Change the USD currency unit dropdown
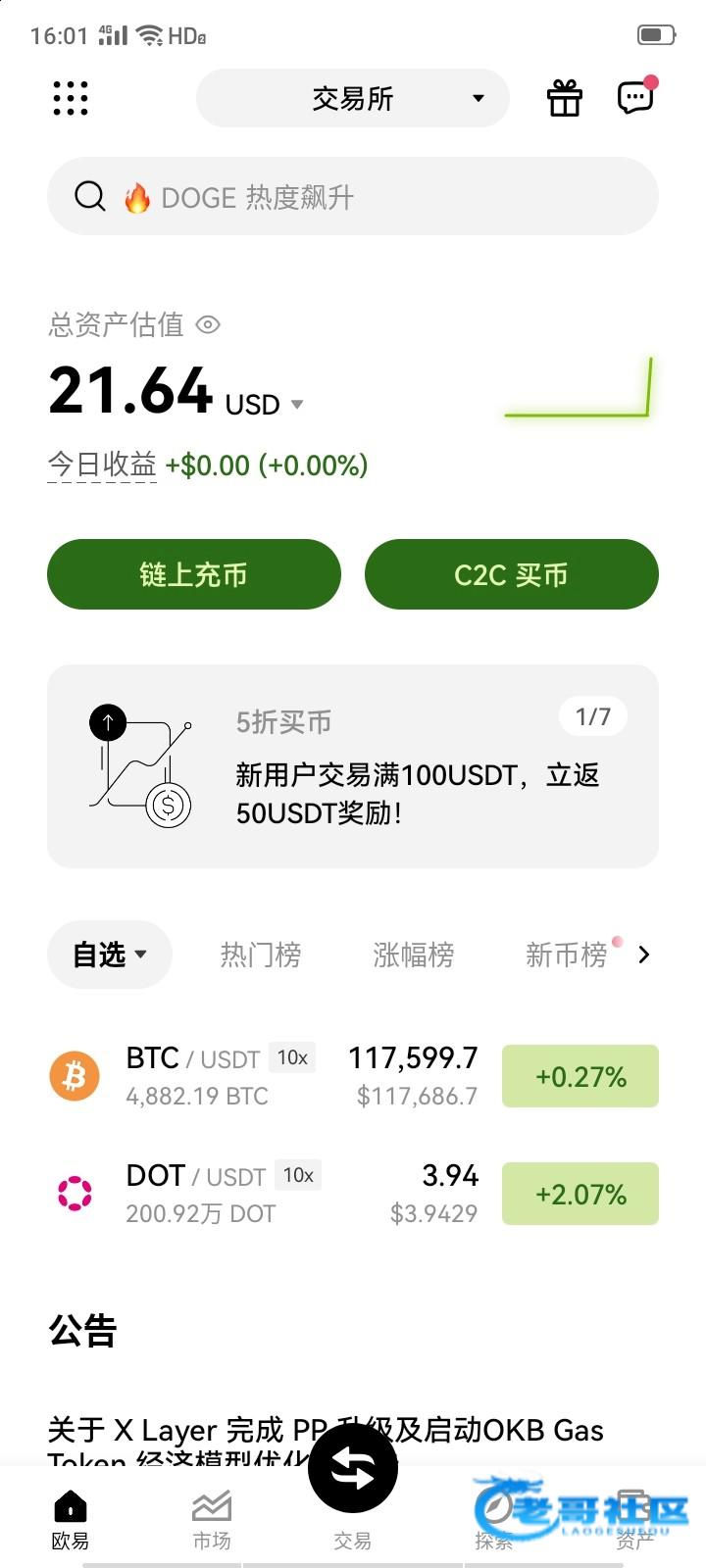This screenshot has width=706, height=1568. click(264, 404)
